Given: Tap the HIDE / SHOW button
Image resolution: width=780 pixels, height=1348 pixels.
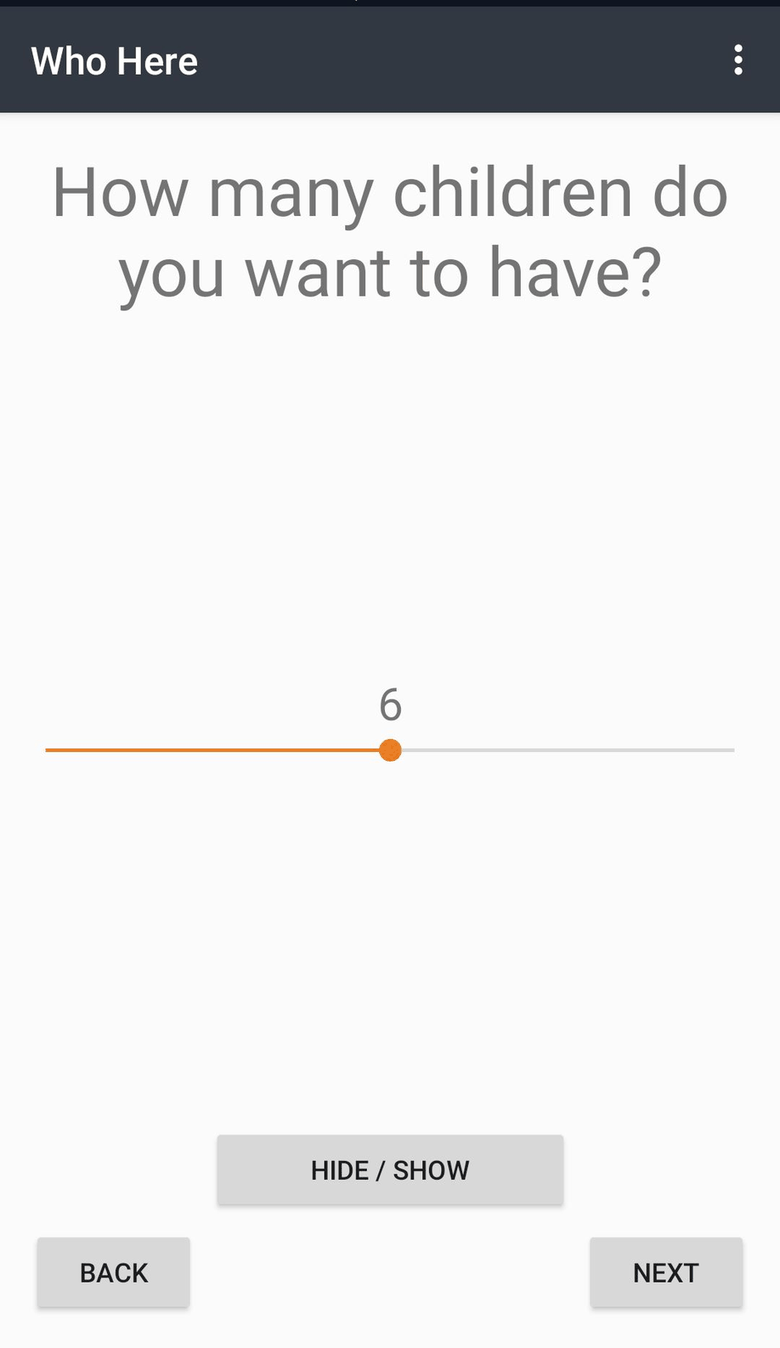Looking at the screenshot, I should [x=390, y=1170].
